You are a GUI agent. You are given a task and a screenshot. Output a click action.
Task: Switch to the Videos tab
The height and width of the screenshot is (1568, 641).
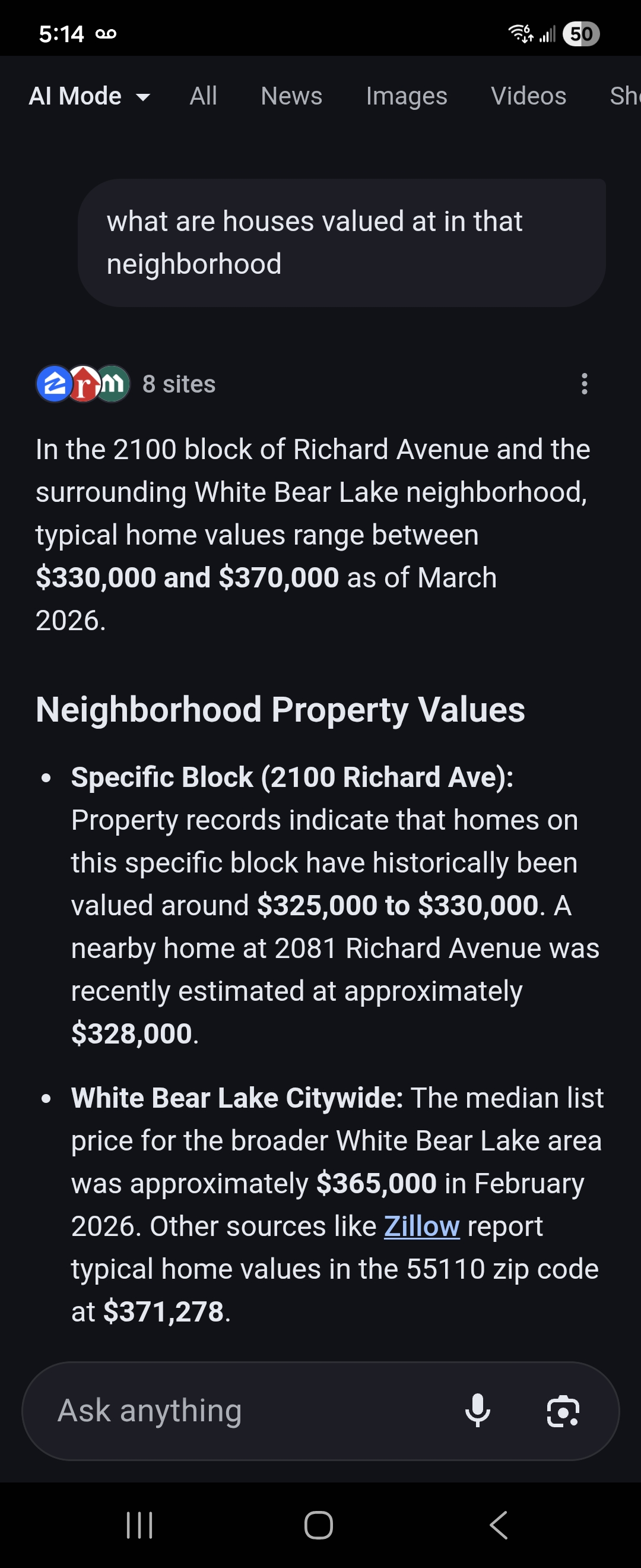click(x=528, y=96)
